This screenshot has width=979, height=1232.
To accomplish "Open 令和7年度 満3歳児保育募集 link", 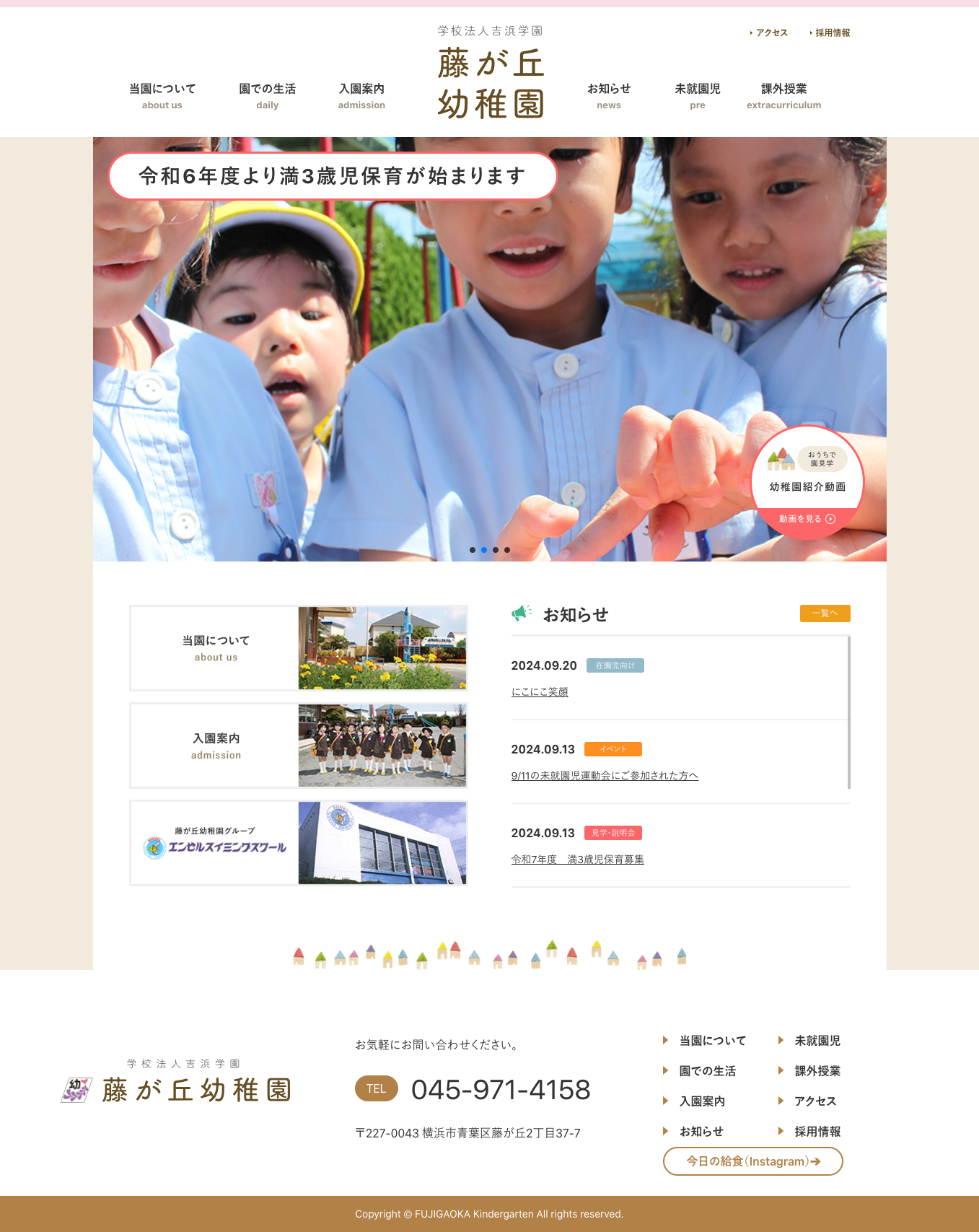I will pyautogui.click(x=577, y=859).
